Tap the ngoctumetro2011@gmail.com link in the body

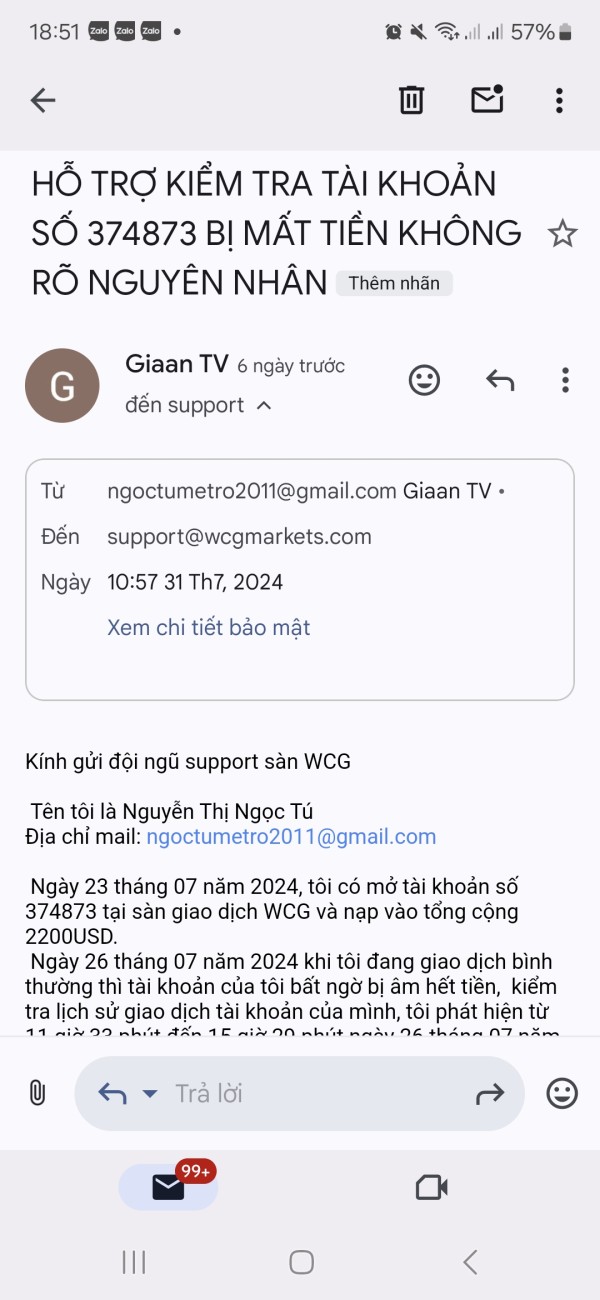(x=291, y=837)
